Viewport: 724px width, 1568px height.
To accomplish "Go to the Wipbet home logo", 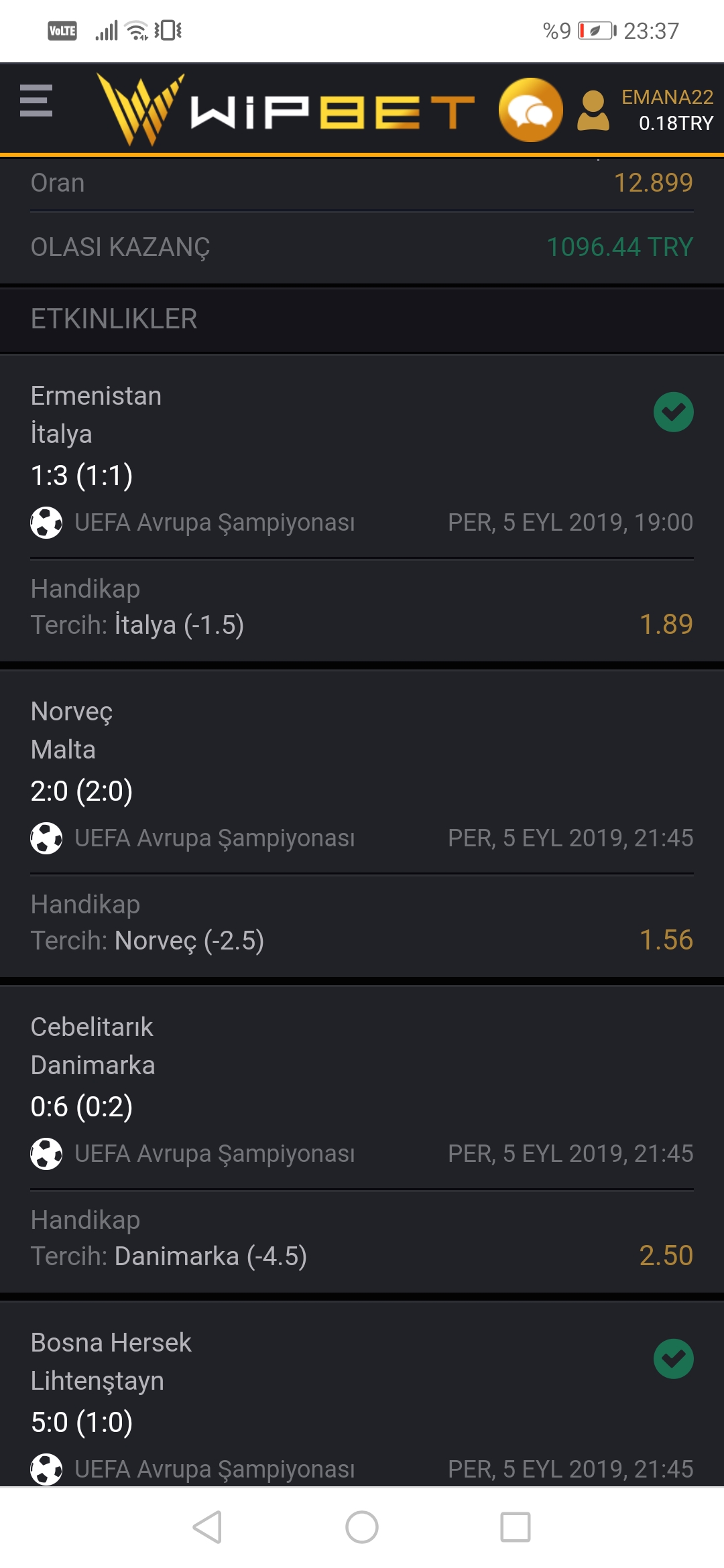I will pyautogui.click(x=286, y=110).
